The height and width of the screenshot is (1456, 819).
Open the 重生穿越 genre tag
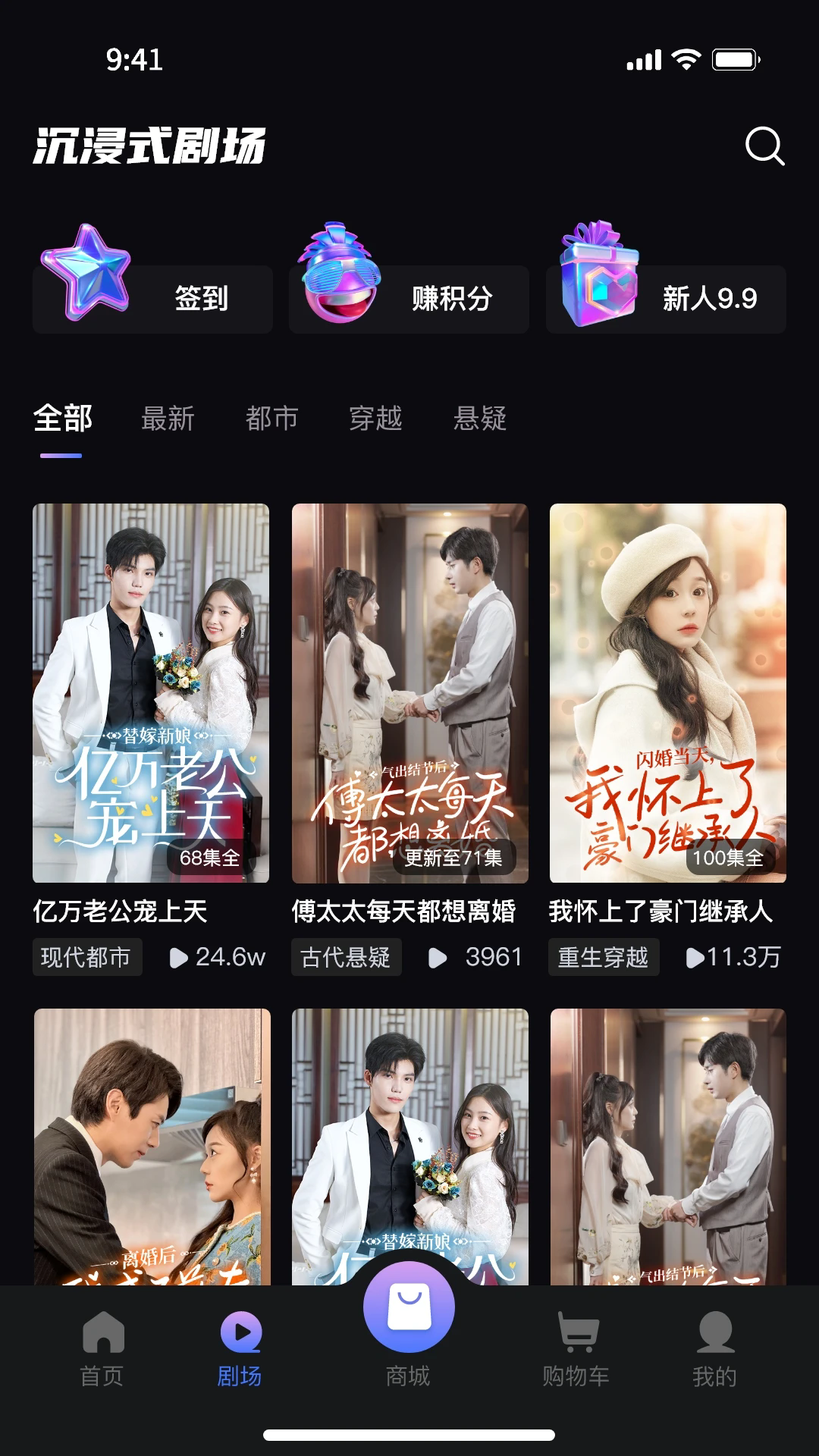pyautogui.click(x=603, y=959)
